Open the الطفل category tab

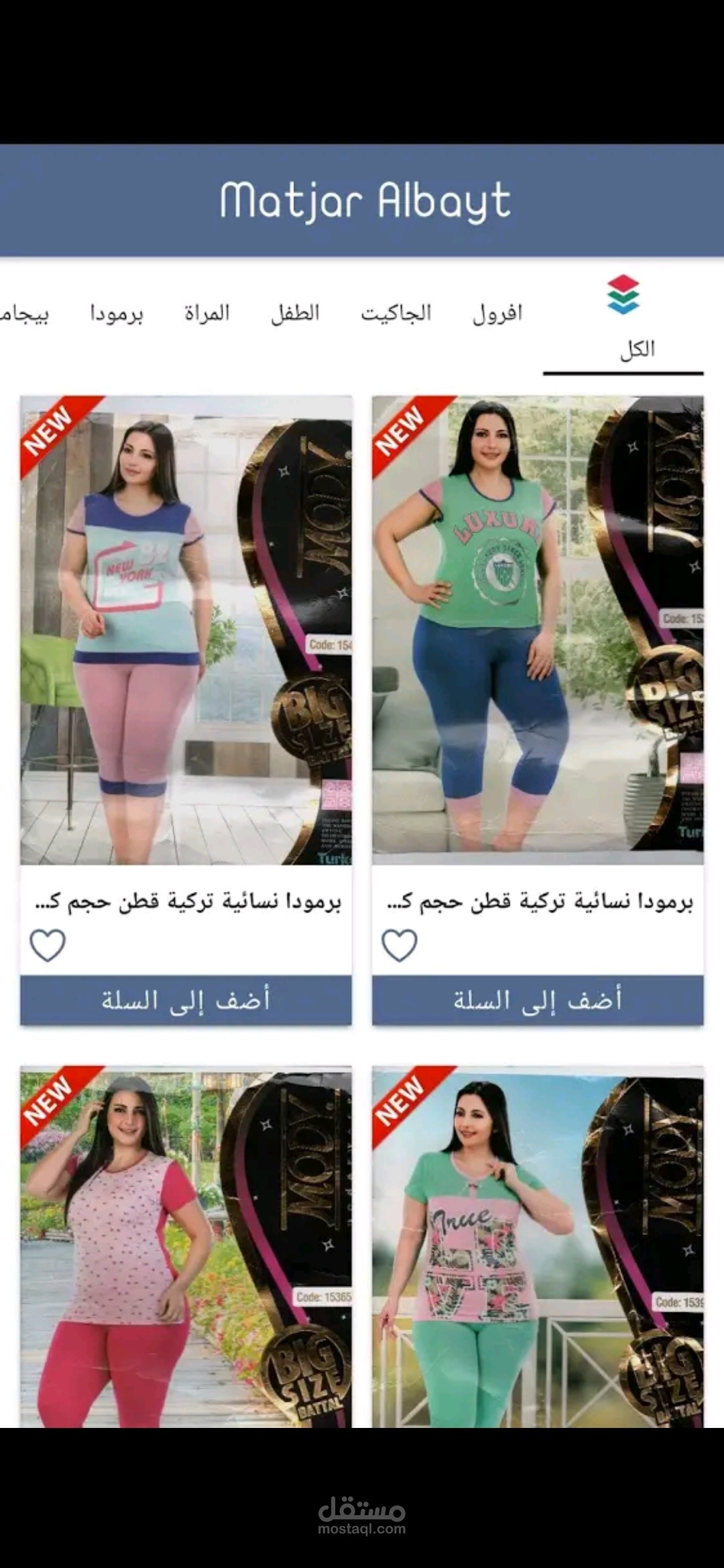[295, 314]
